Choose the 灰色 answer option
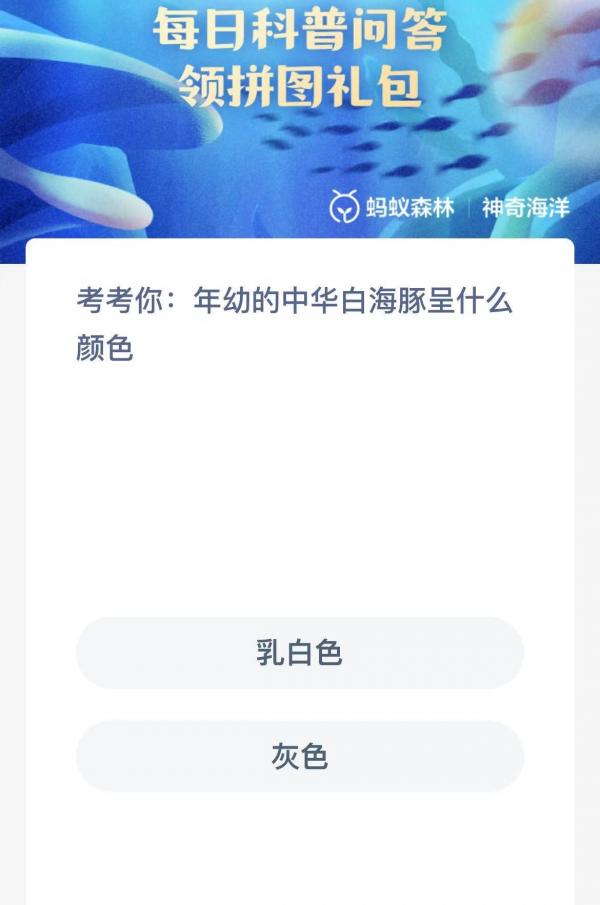Image resolution: width=600 pixels, height=905 pixels. (x=300, y=757)
